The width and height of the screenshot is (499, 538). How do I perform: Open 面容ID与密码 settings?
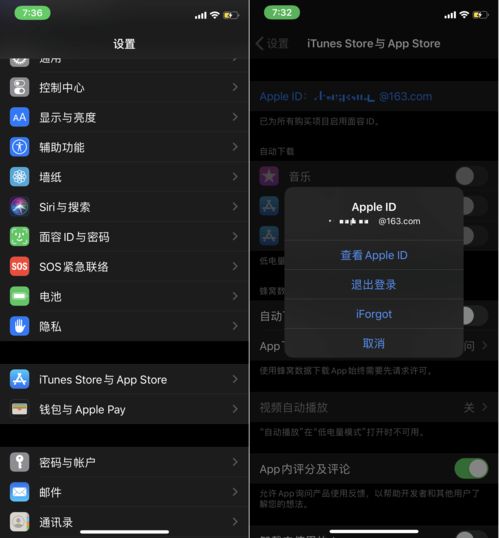pyautogui.click(x=124, y=237)
